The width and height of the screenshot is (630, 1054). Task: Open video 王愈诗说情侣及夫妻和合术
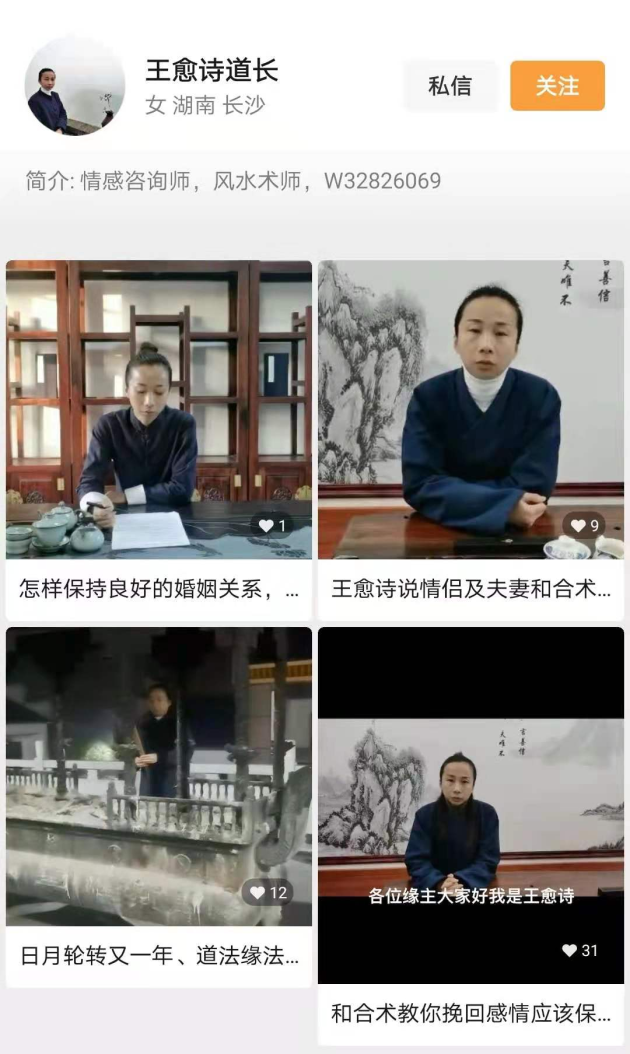click(471, 410)
